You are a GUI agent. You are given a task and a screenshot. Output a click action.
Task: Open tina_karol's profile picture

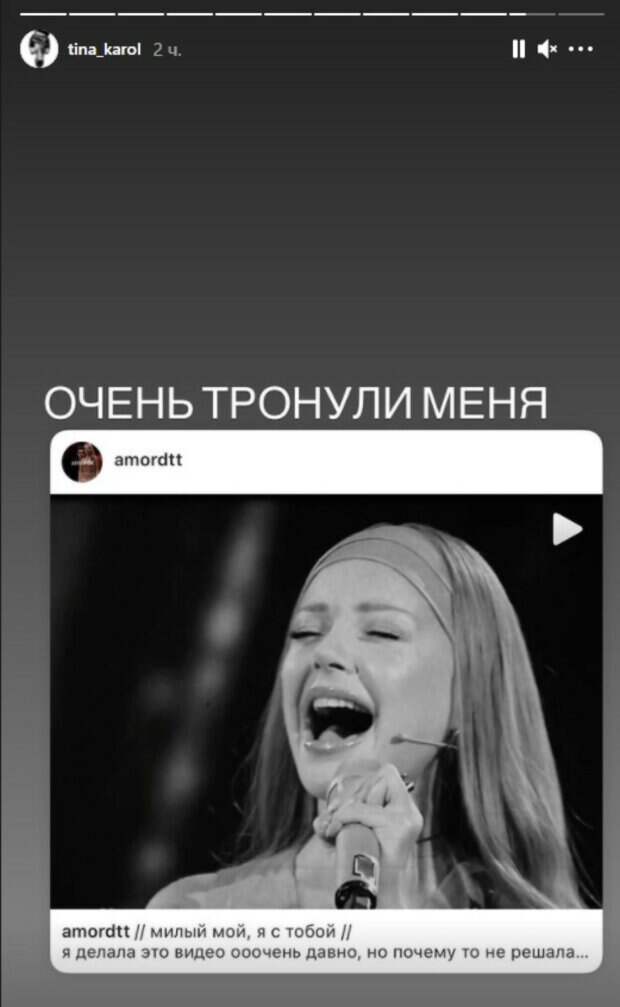tap(38, 49)
